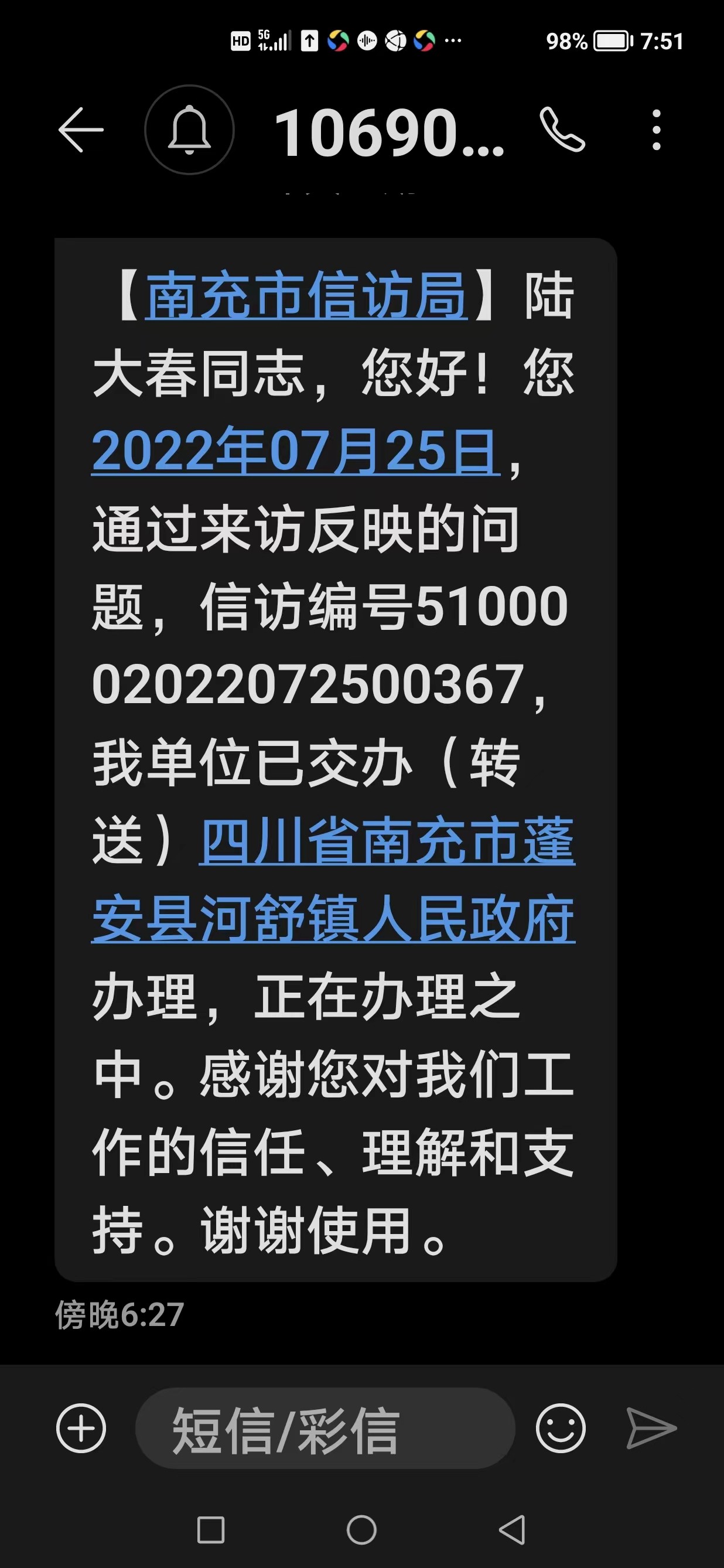Go back to the message list
724x1568 pixels.
coord(81,129)
